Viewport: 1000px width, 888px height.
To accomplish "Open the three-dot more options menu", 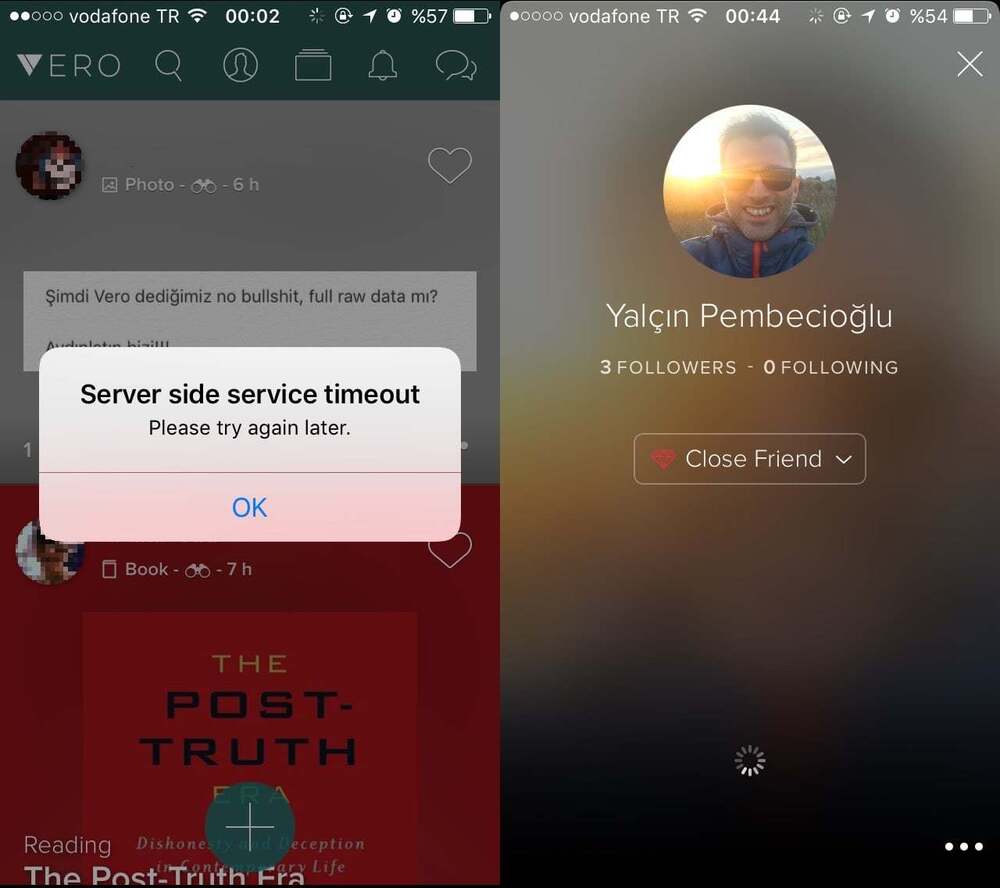I will pyautogui.click(x=963, y=847).
